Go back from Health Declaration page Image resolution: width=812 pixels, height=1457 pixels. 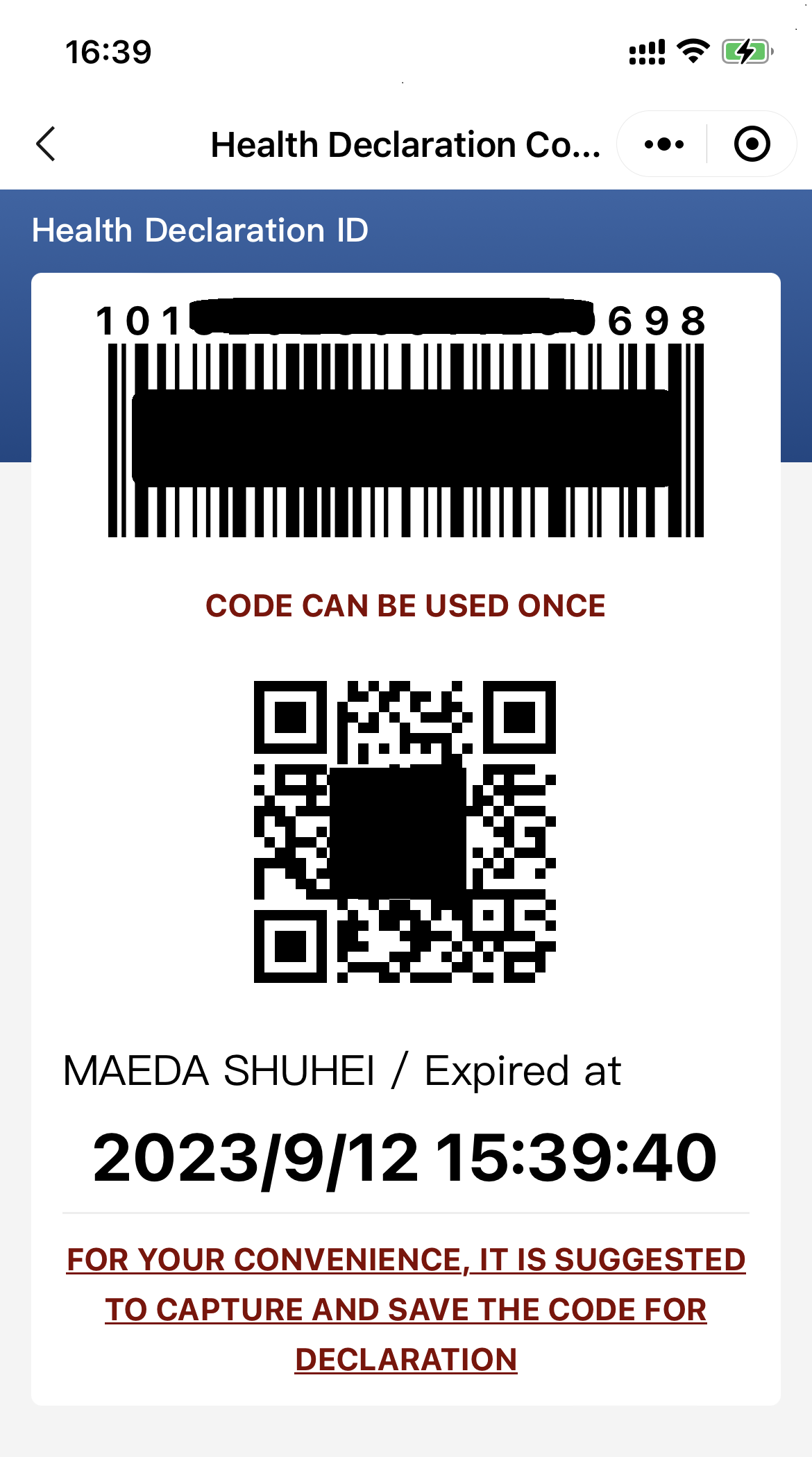(46, 144)
